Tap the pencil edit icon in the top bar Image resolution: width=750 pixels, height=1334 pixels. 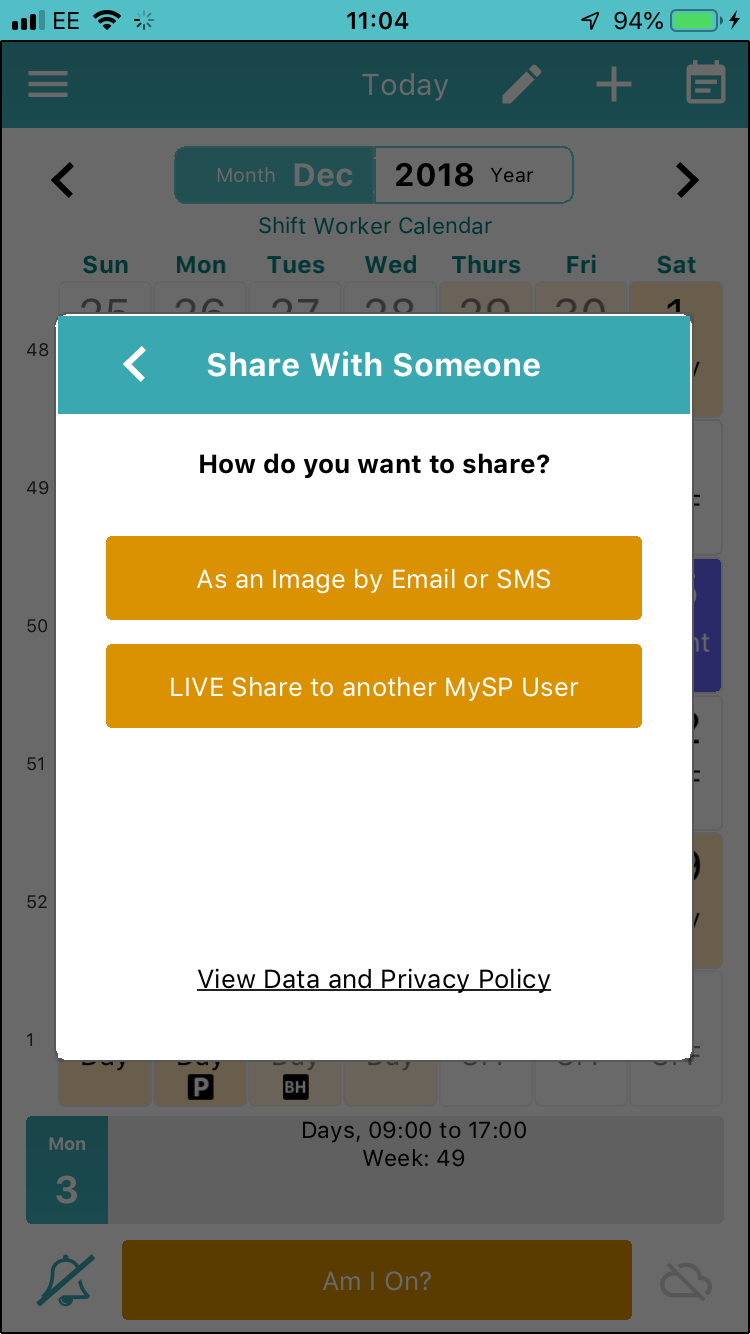(521, 84)
